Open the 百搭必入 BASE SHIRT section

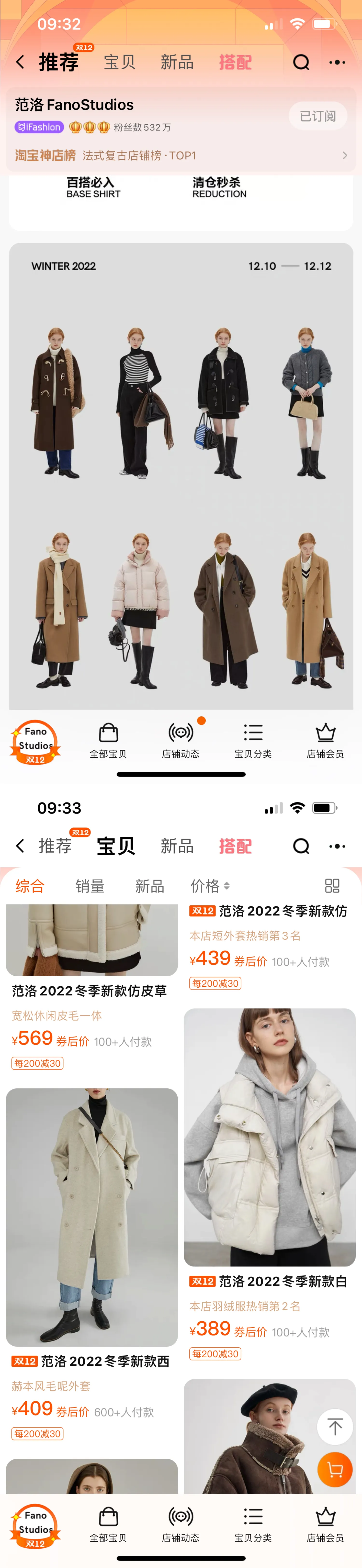pyautogui.click(x=93, y=187)
